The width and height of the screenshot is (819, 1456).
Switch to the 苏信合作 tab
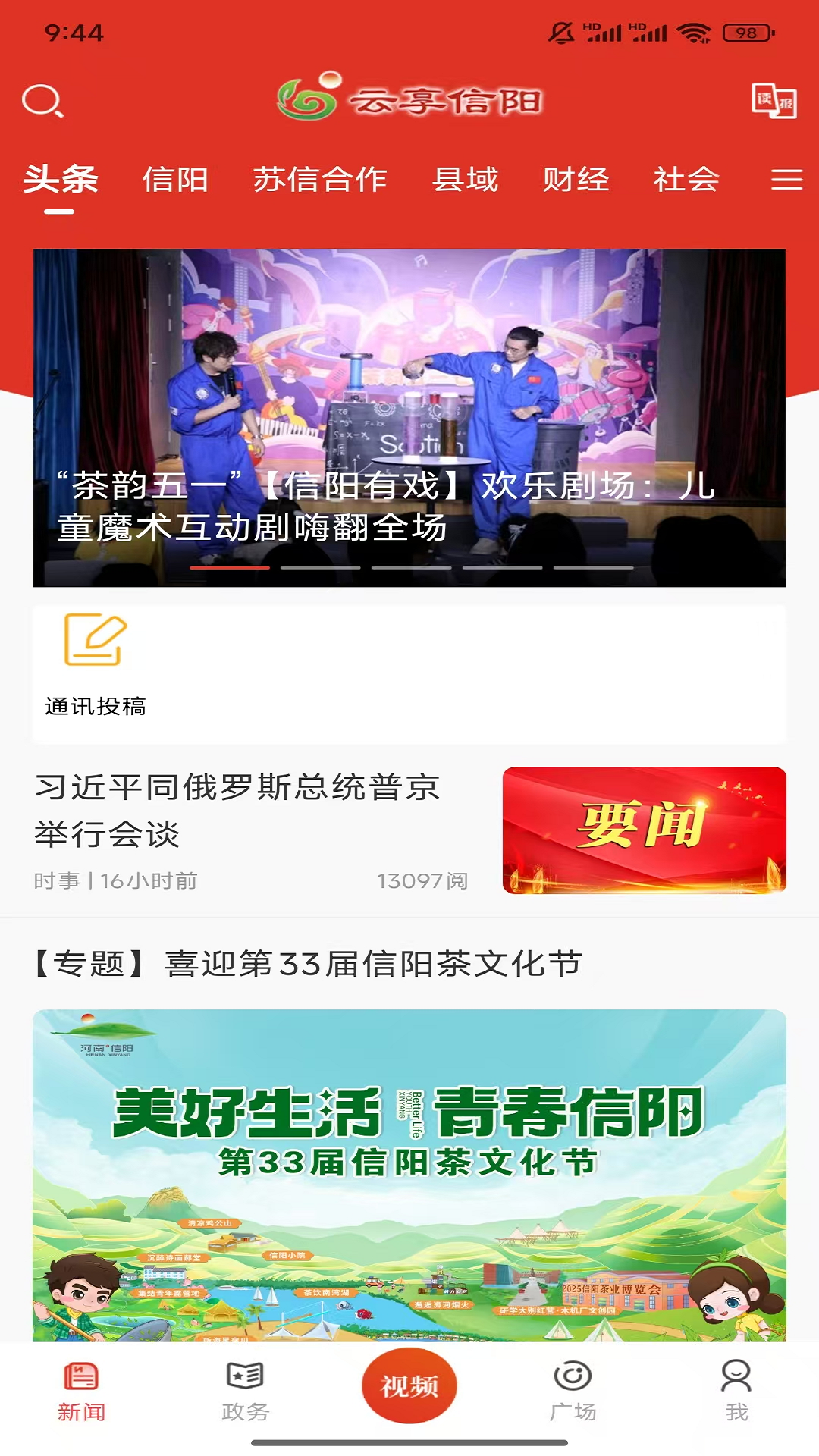pos(320,180)
